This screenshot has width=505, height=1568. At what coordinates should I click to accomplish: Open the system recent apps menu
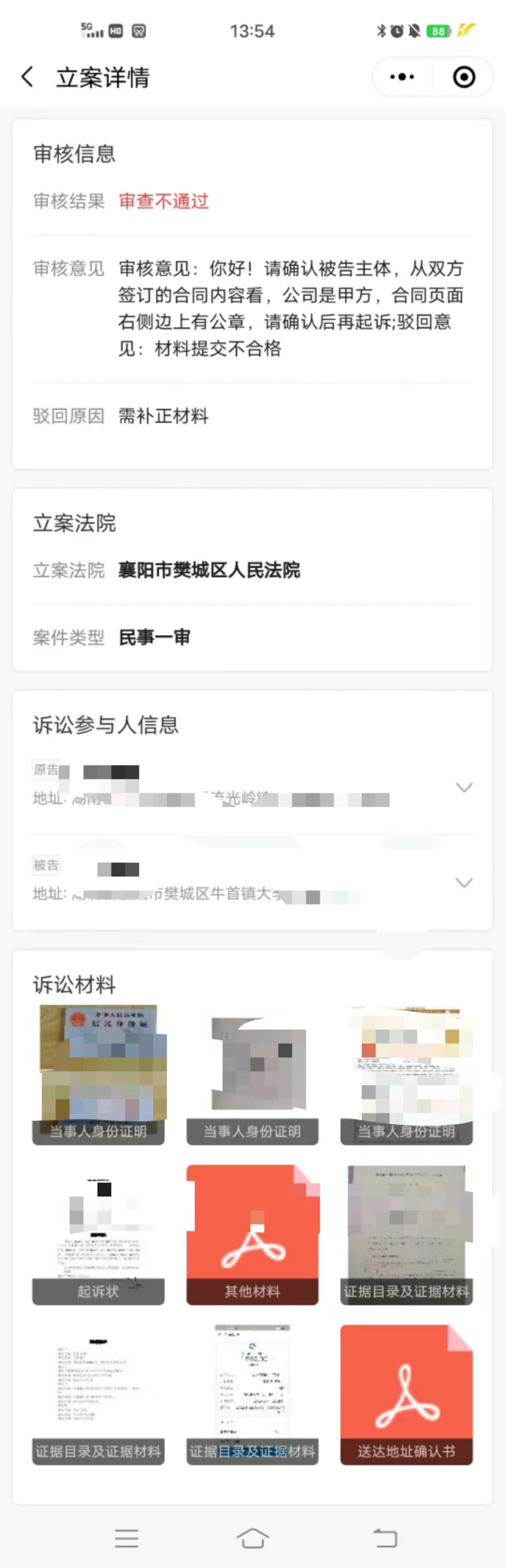tap(127, 1538)
